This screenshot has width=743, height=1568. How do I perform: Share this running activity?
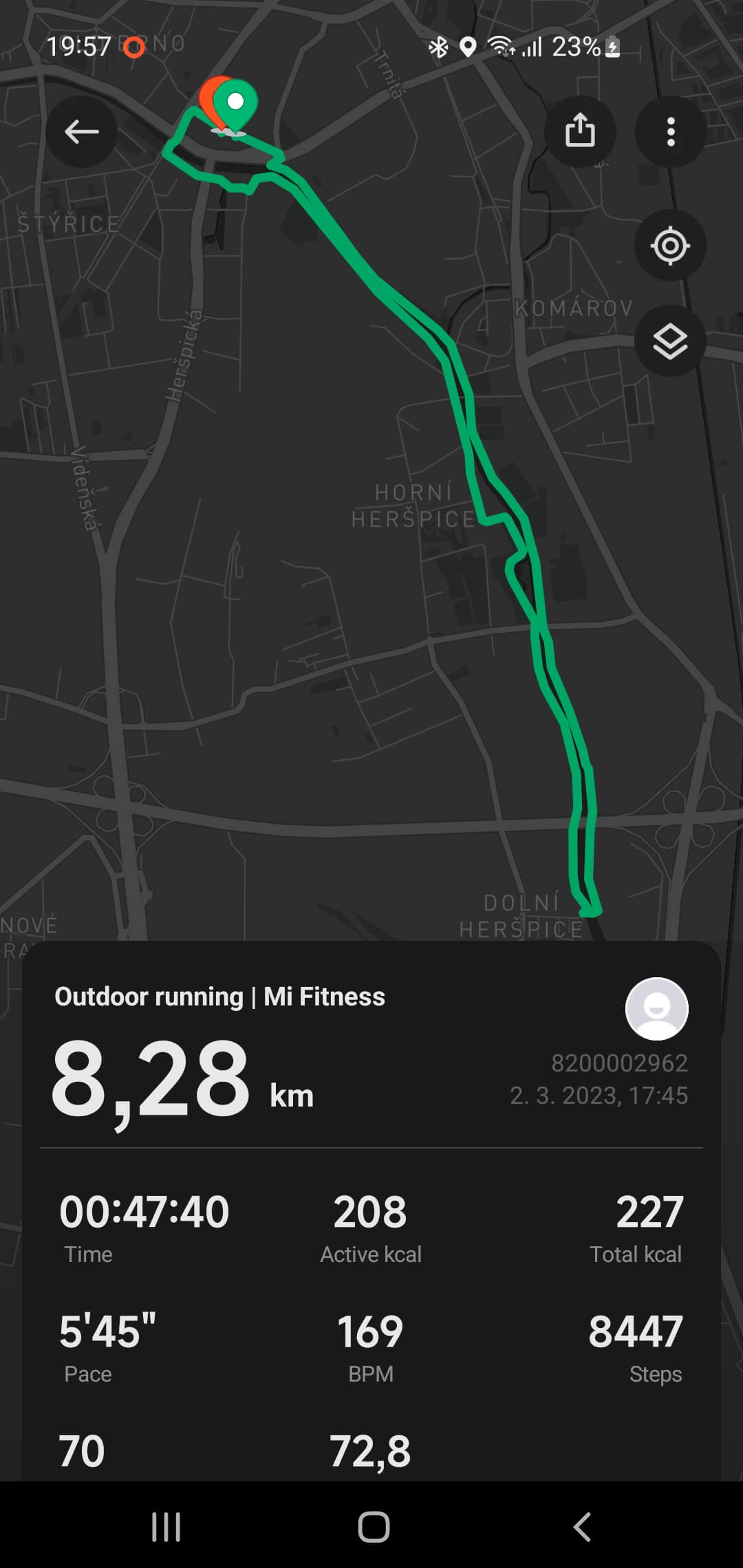(x=580, y=131)
